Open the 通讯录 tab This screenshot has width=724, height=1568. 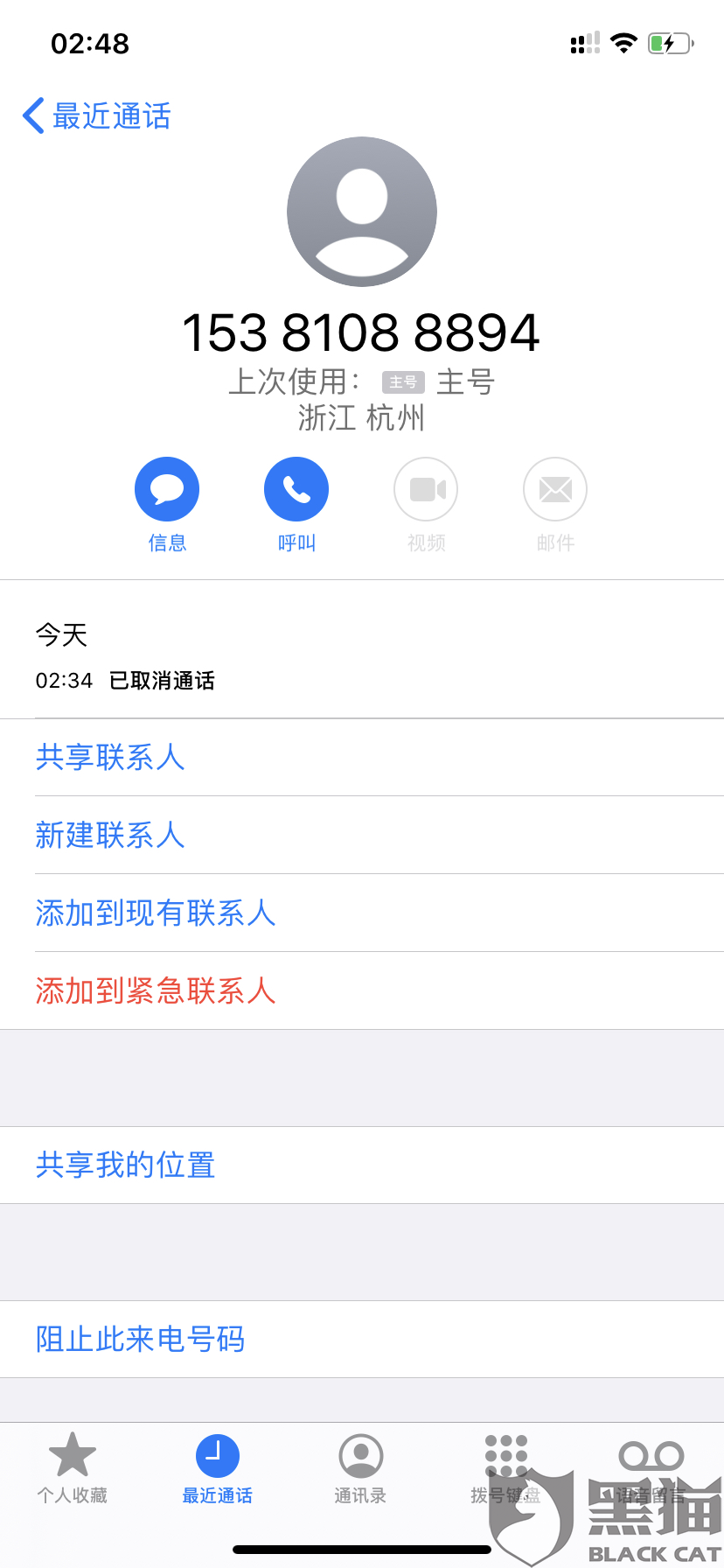(x=360, y=1469)
